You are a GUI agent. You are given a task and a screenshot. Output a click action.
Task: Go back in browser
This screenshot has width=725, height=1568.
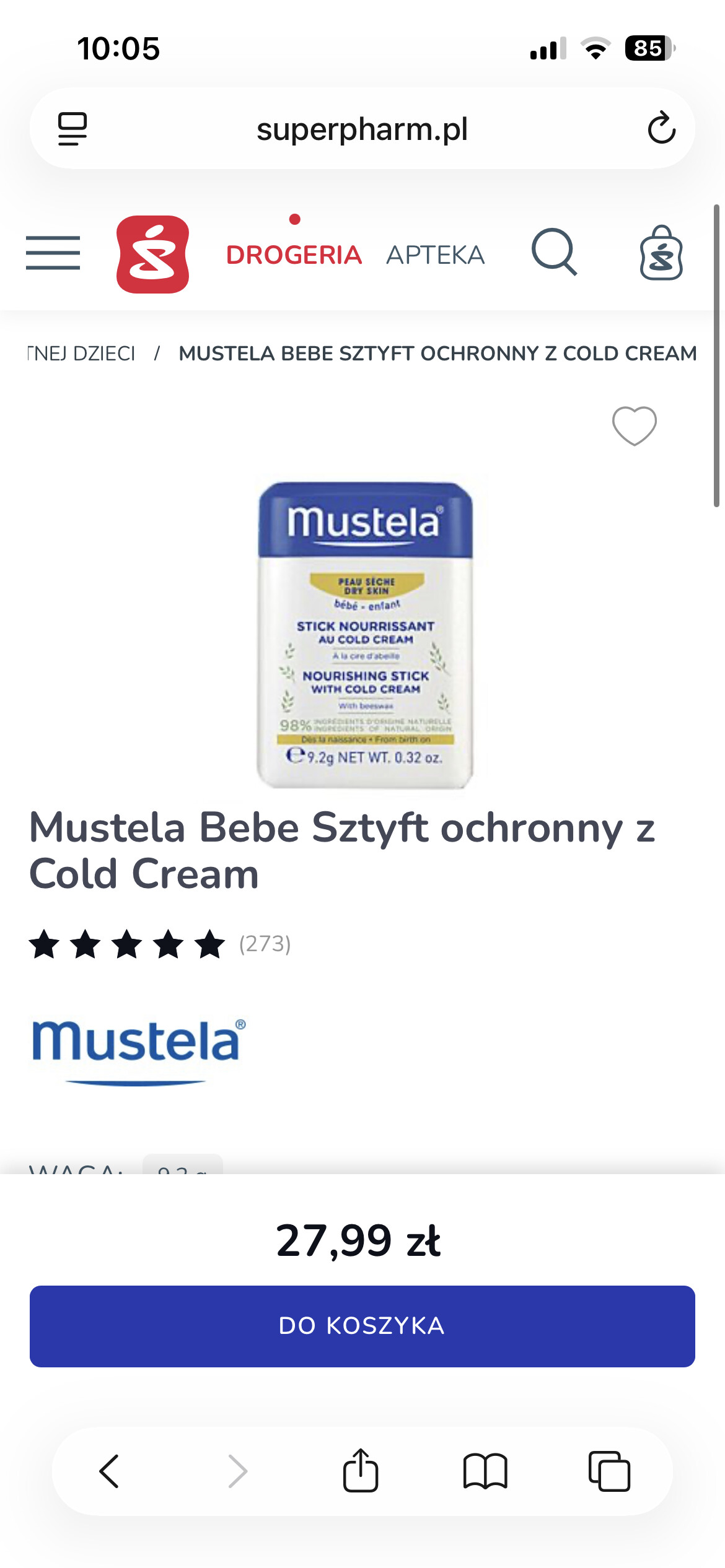pos(110,1471)
